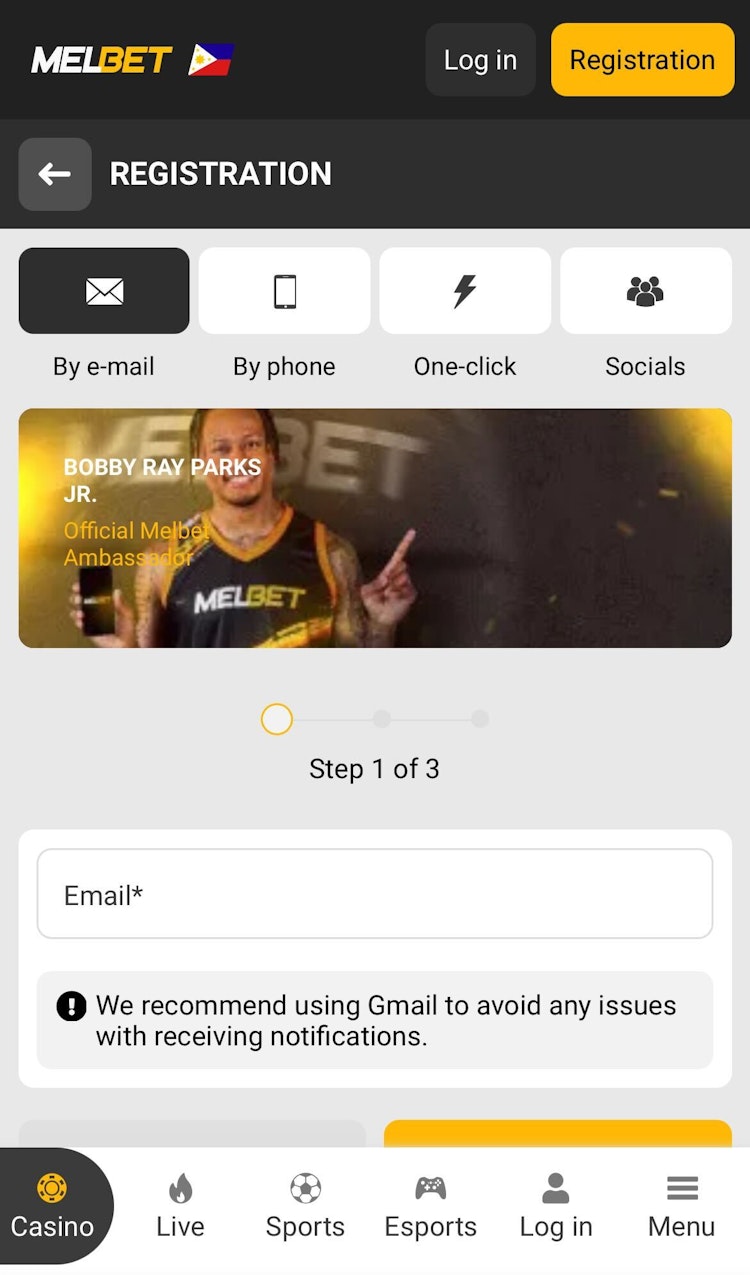
Task: Open the Esports tab
Action: [430, 1206]
